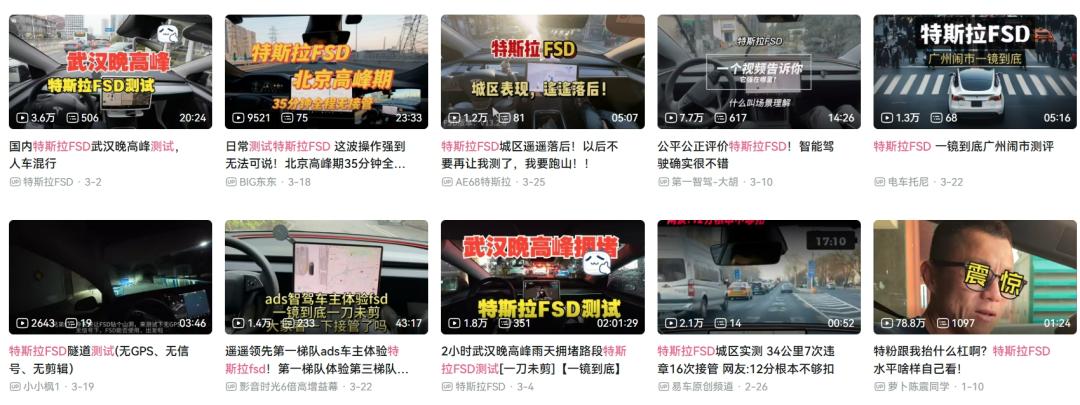Open the 34公里7次违章16次接管 video
This screenshot has height=405, width=1080.
point(758,277)
